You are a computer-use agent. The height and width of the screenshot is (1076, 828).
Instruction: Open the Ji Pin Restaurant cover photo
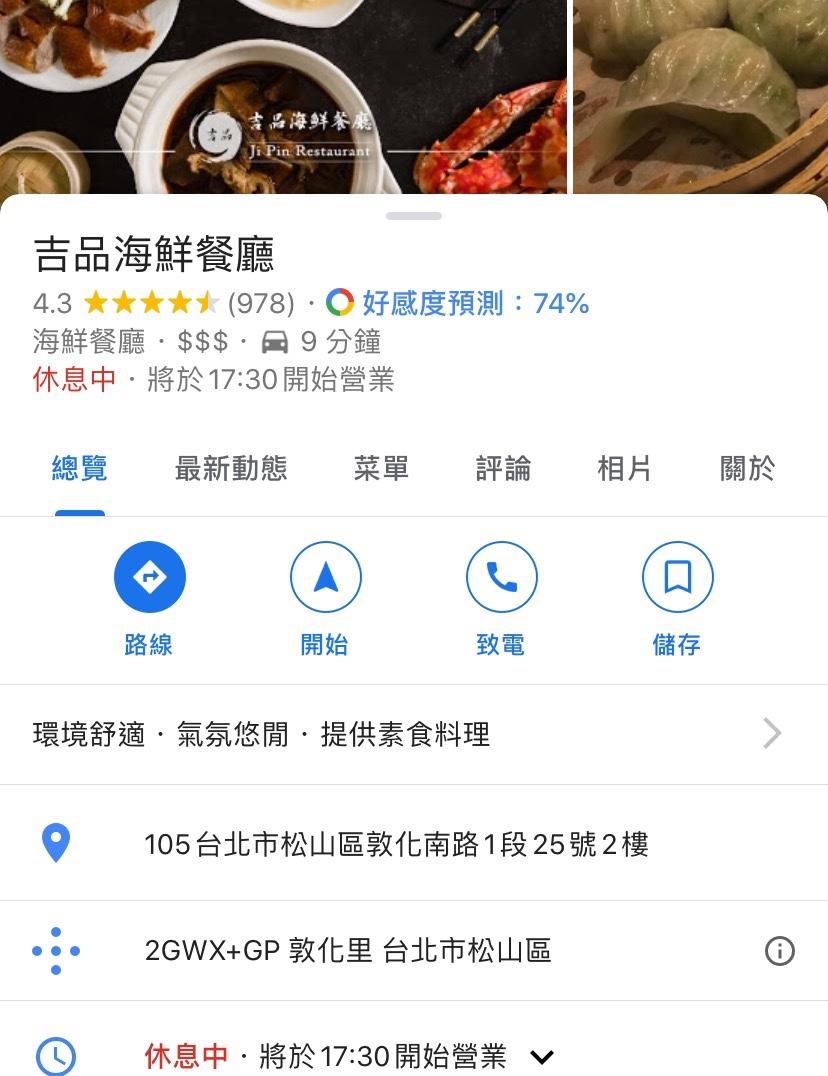click(x=284, y=96)
